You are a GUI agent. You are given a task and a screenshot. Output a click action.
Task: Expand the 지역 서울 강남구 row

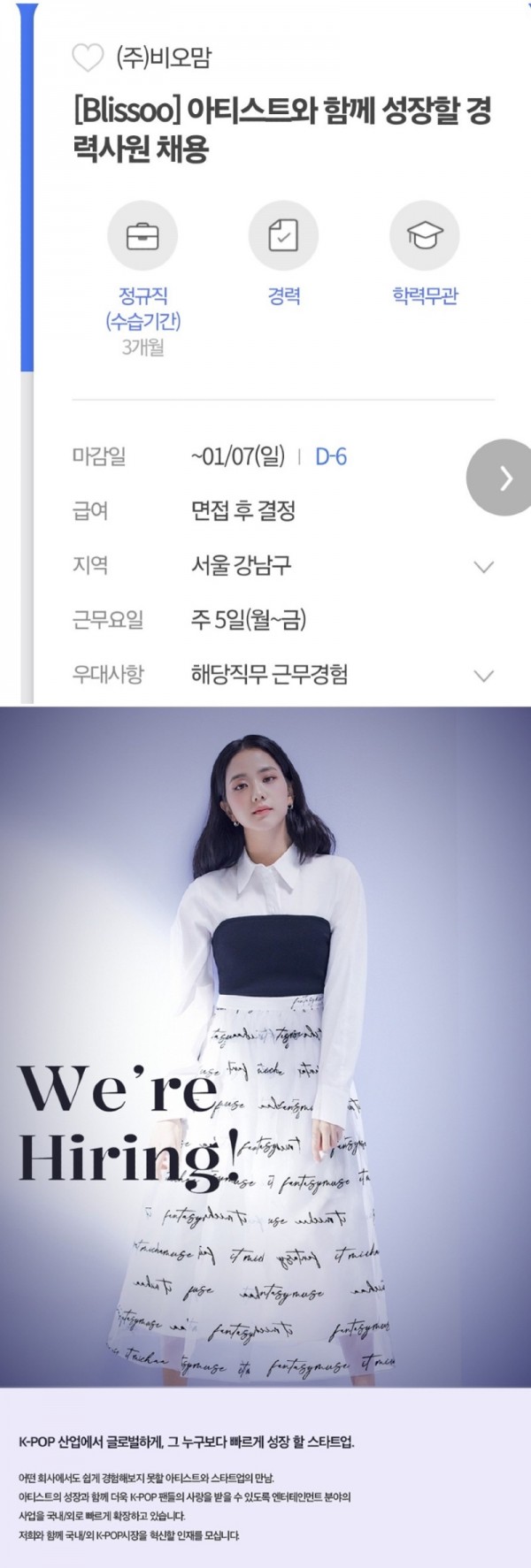point(483,567)
